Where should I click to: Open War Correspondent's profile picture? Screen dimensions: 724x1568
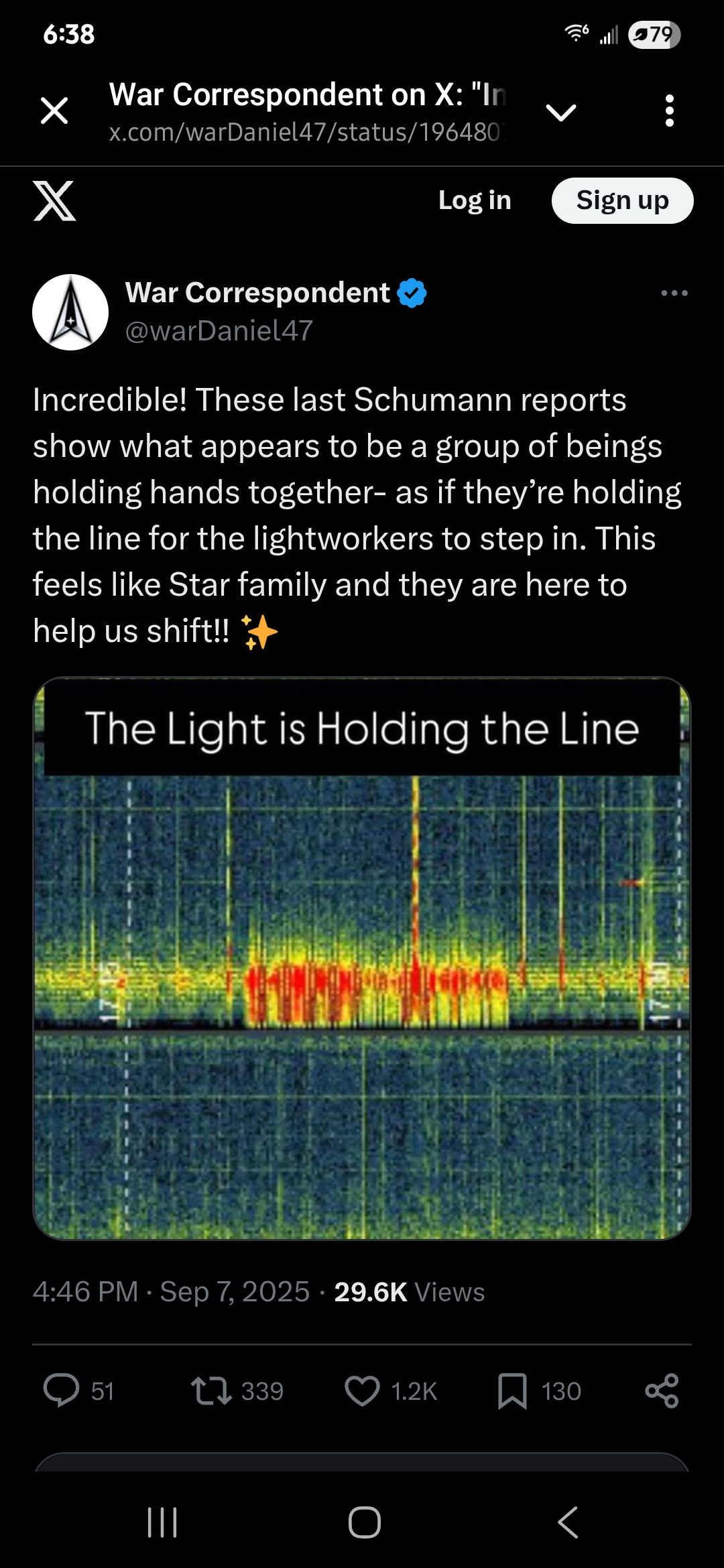click(x=70, y=312)
